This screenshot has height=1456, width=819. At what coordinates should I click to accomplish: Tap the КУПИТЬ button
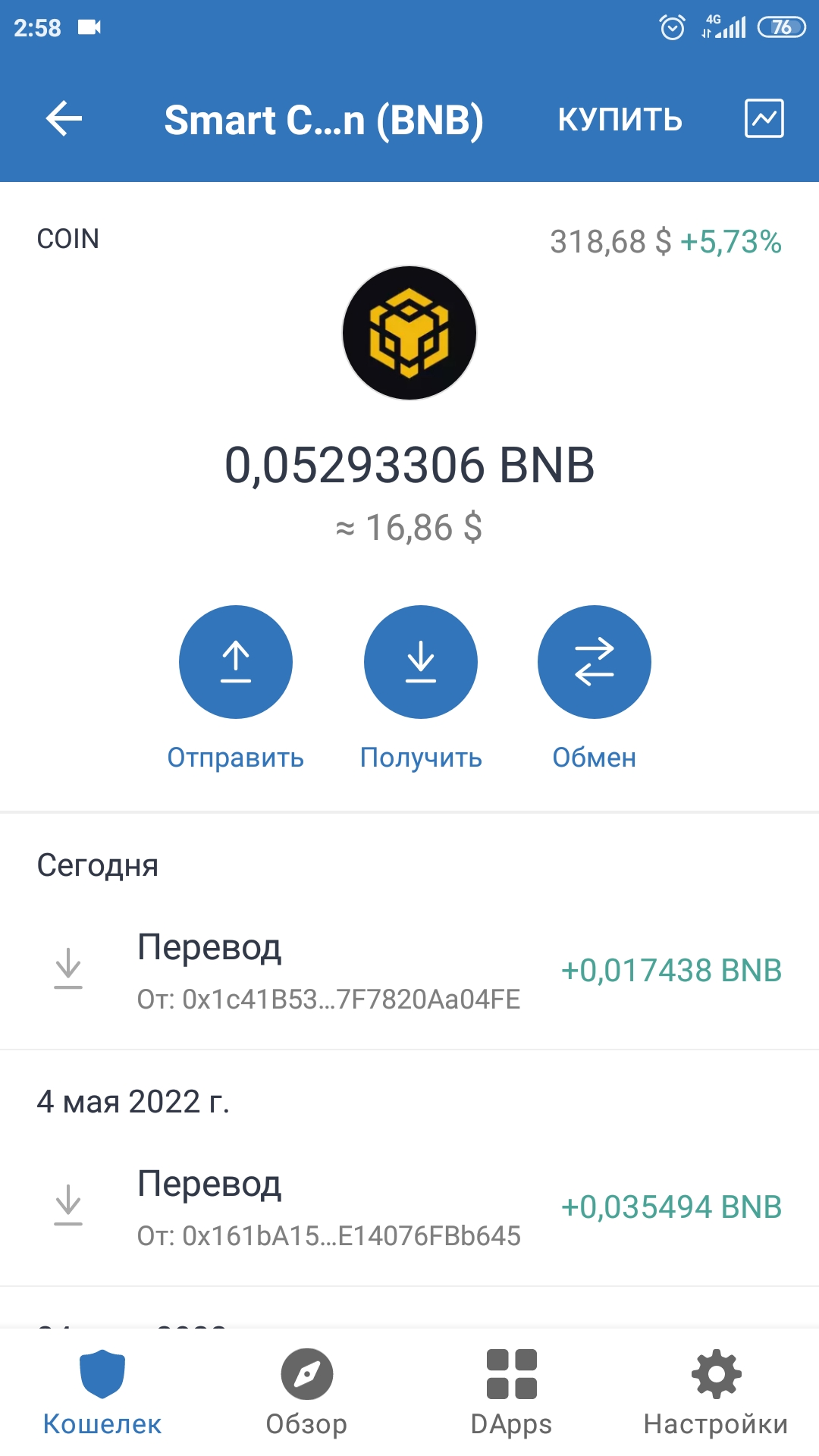[620, 120]
